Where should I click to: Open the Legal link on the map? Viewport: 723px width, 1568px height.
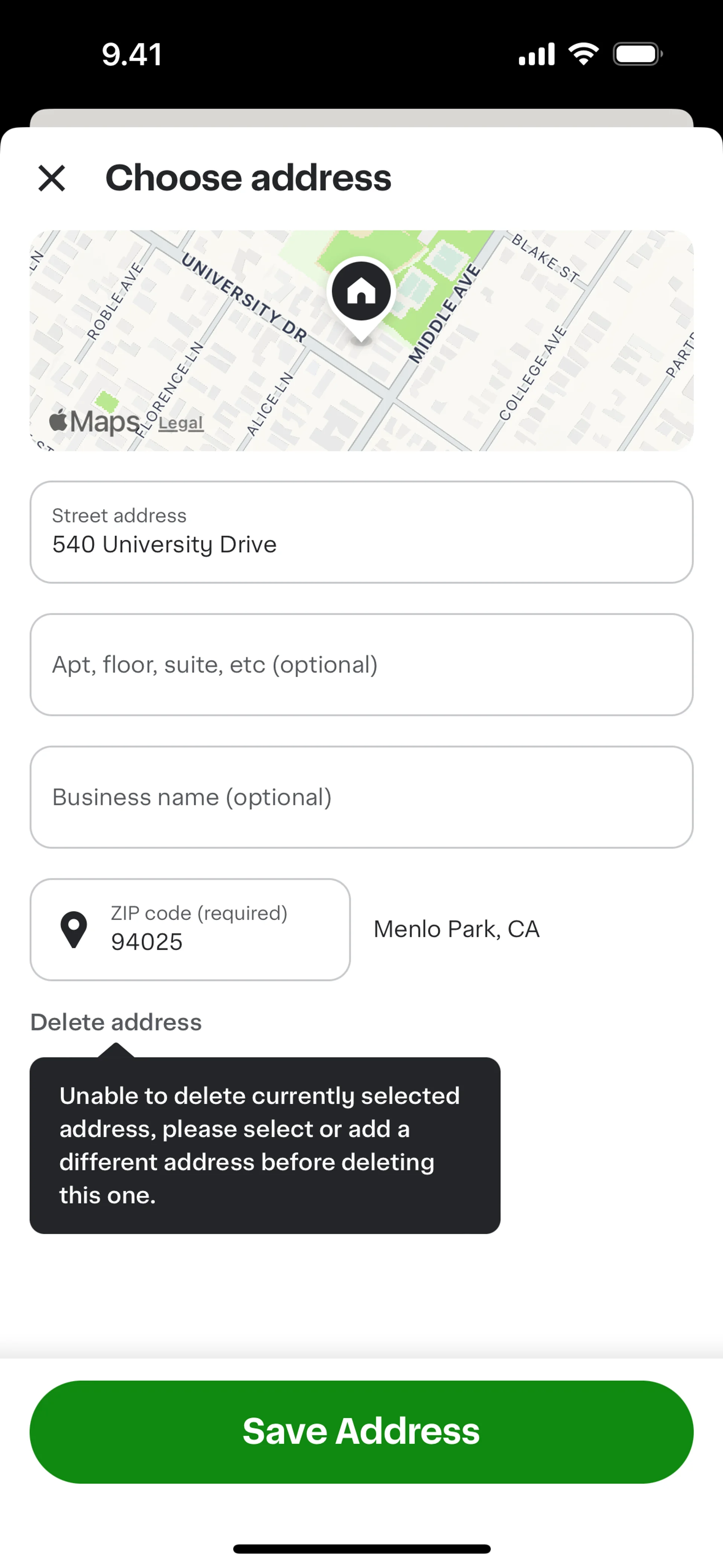click(x=181, y=423)
